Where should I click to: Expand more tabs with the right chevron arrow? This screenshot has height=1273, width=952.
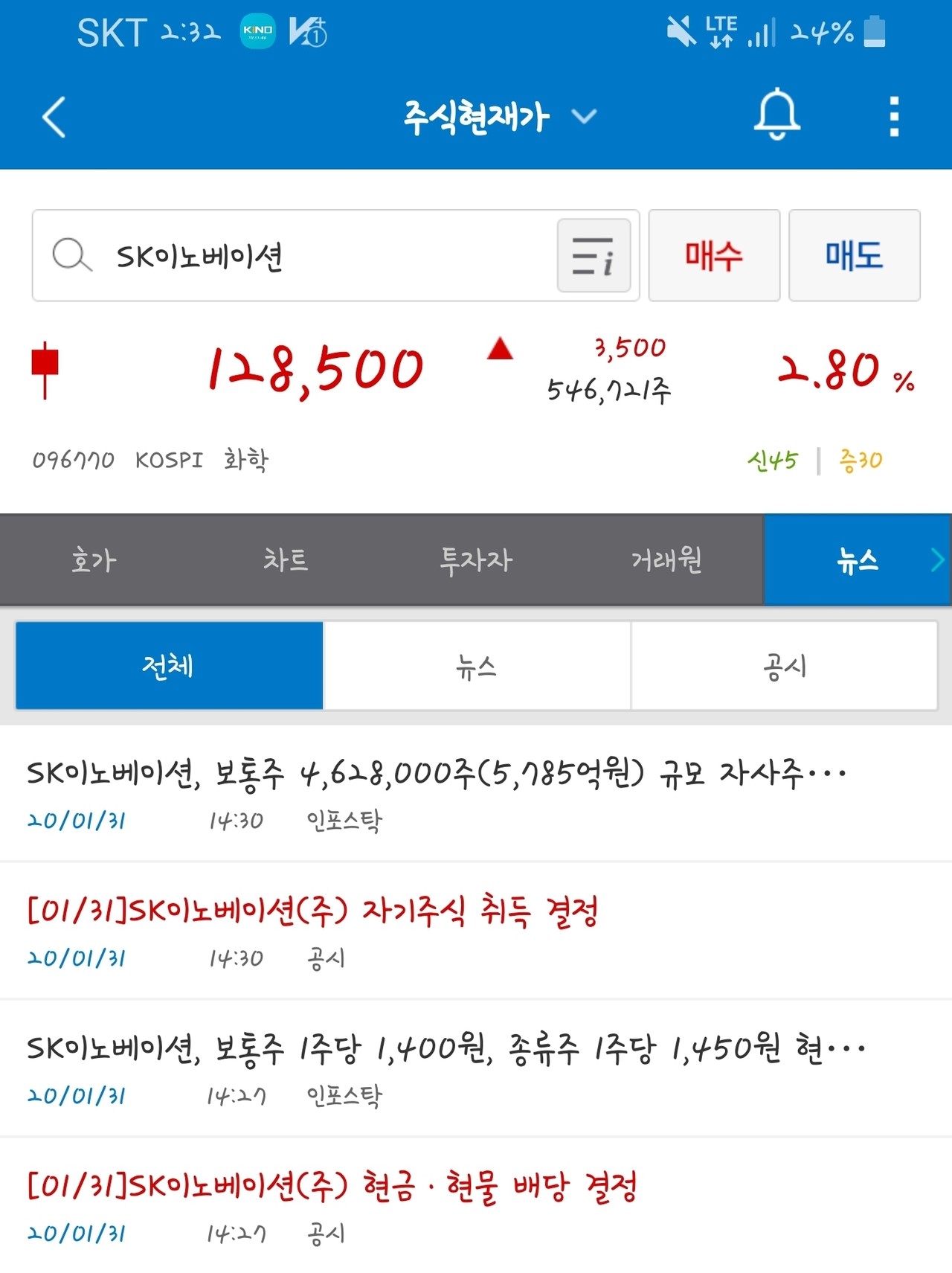(936, 559)
